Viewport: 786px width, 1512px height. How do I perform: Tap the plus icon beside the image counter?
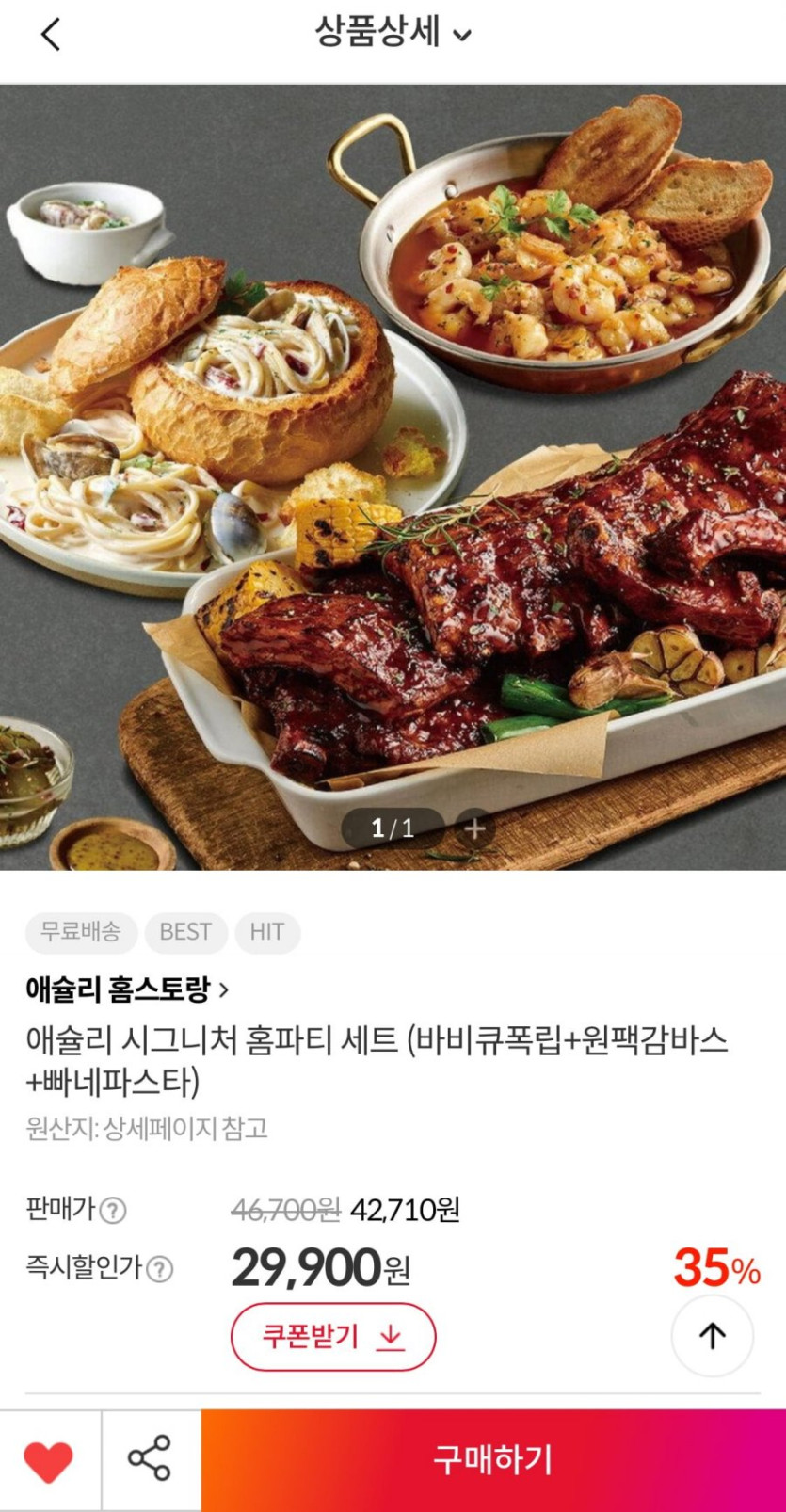point(474,828)
